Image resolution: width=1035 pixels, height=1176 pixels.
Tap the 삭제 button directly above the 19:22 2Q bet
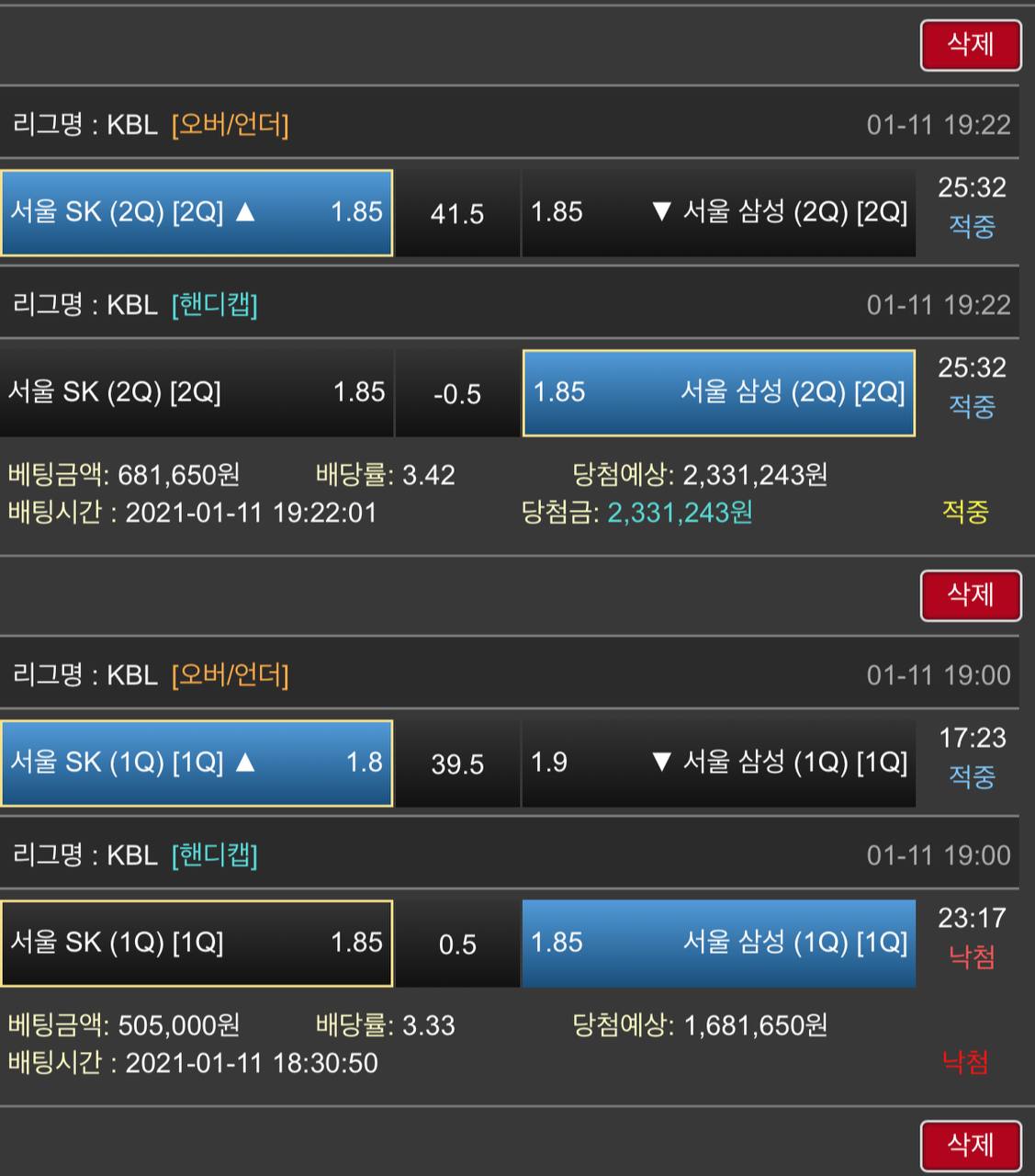click(x=971, y=45)
